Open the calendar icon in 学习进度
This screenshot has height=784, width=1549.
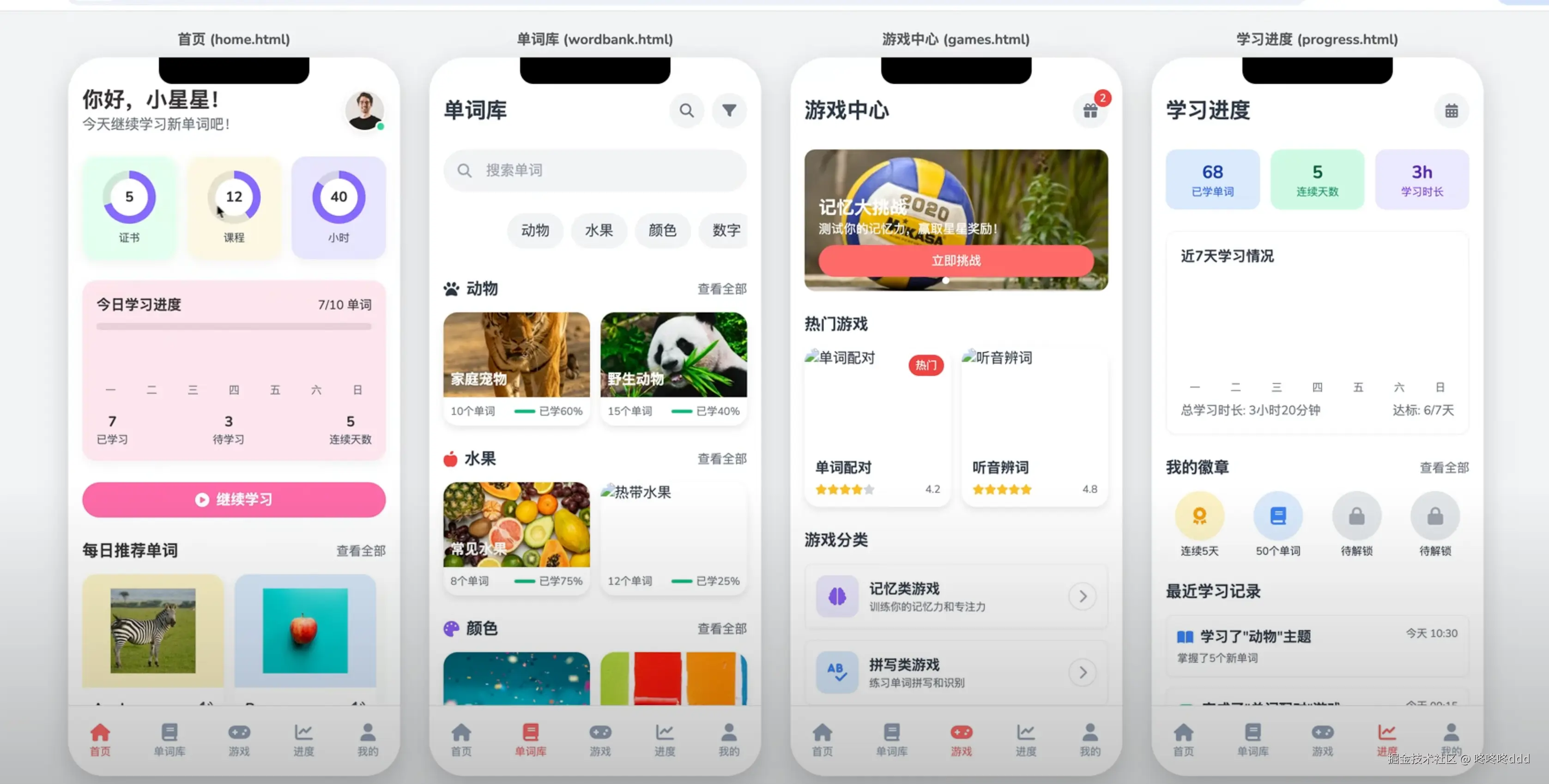1450,111
